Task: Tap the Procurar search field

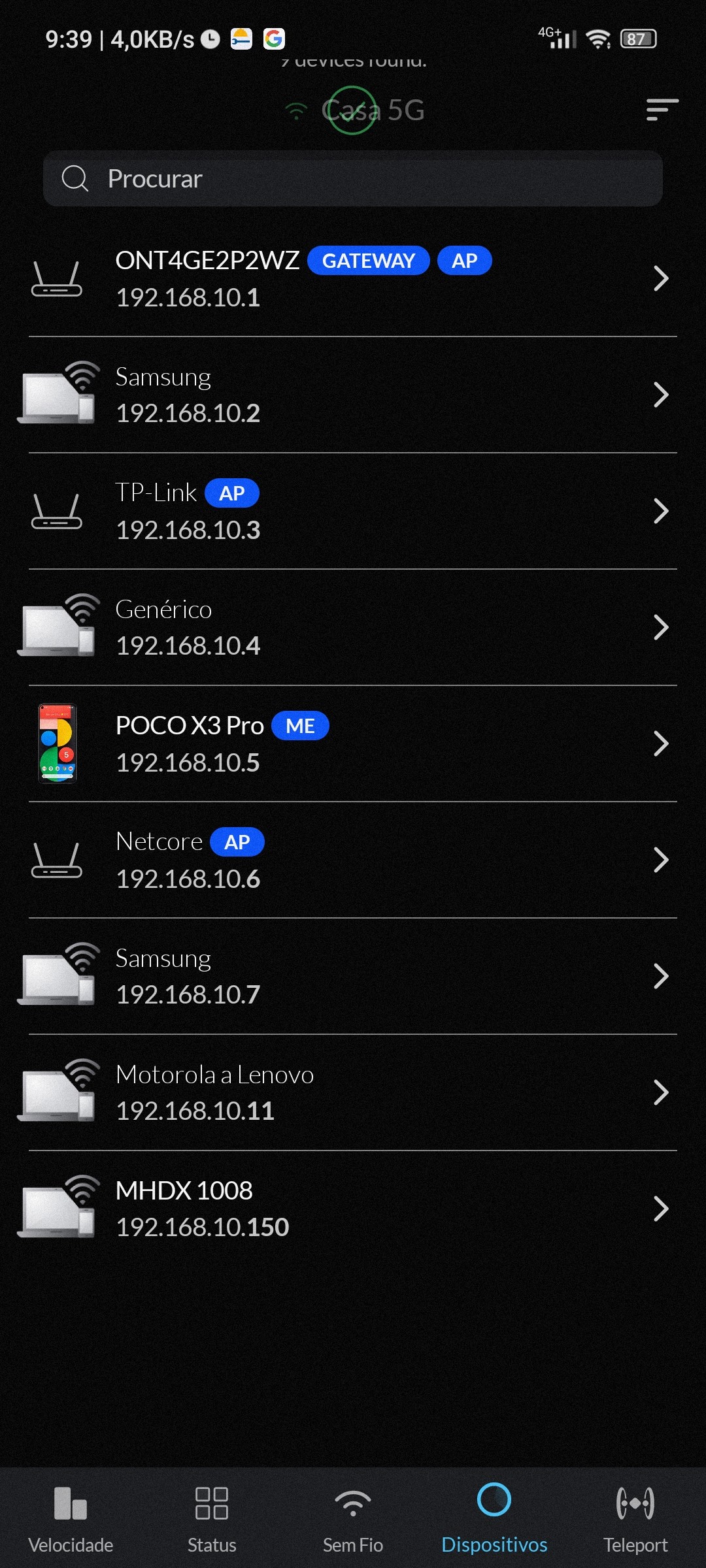Action: [353, 179]
